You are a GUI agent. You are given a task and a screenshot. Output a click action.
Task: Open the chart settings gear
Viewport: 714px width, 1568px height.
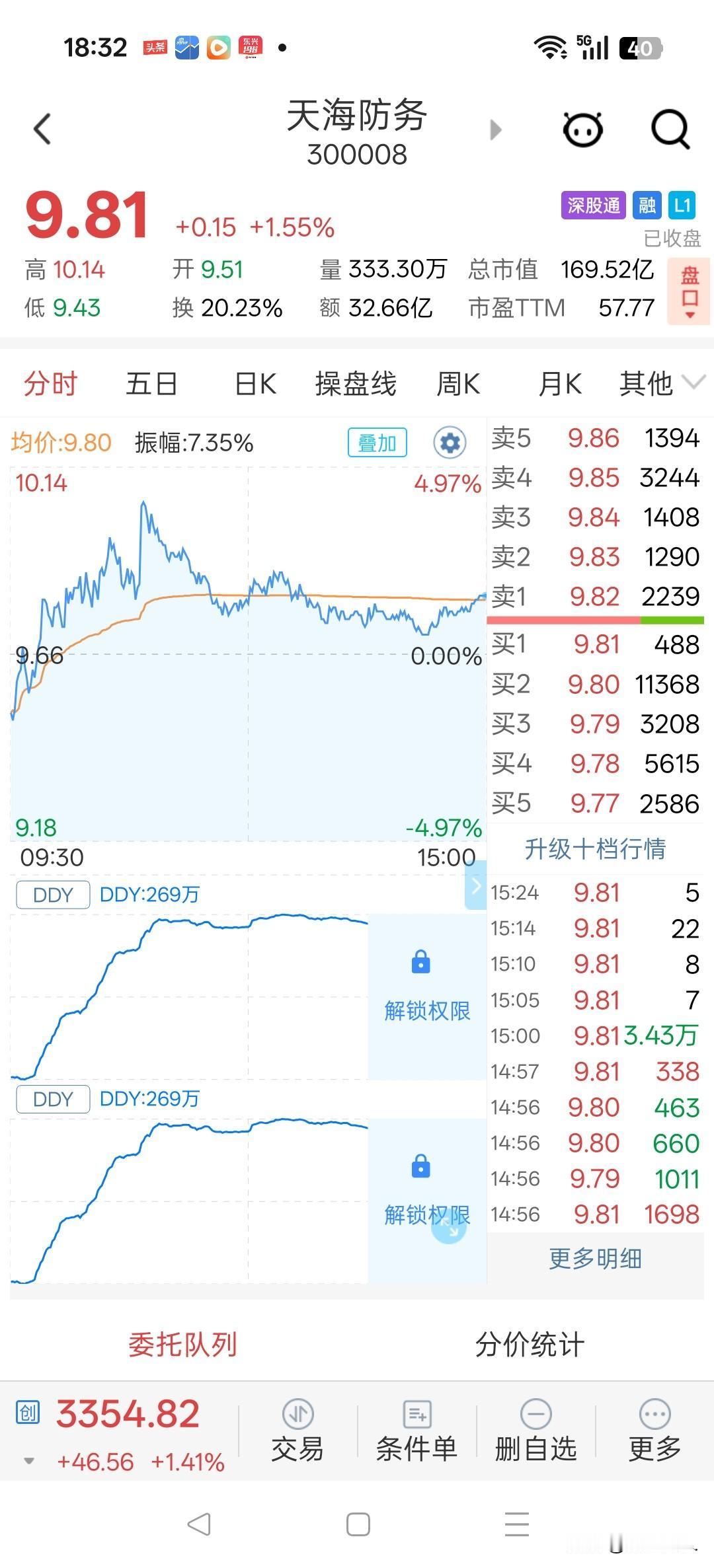(449, 443)
